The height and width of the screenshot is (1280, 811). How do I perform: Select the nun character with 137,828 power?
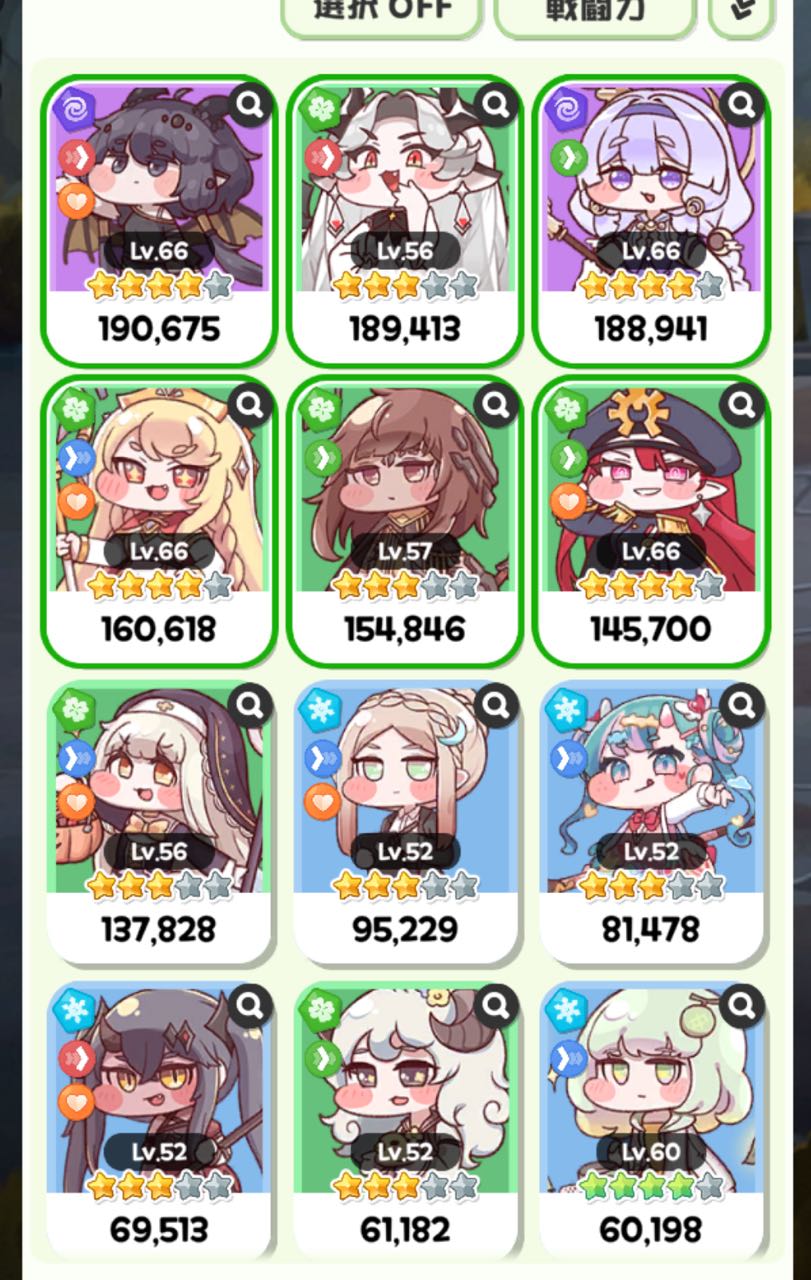[158, 820]
